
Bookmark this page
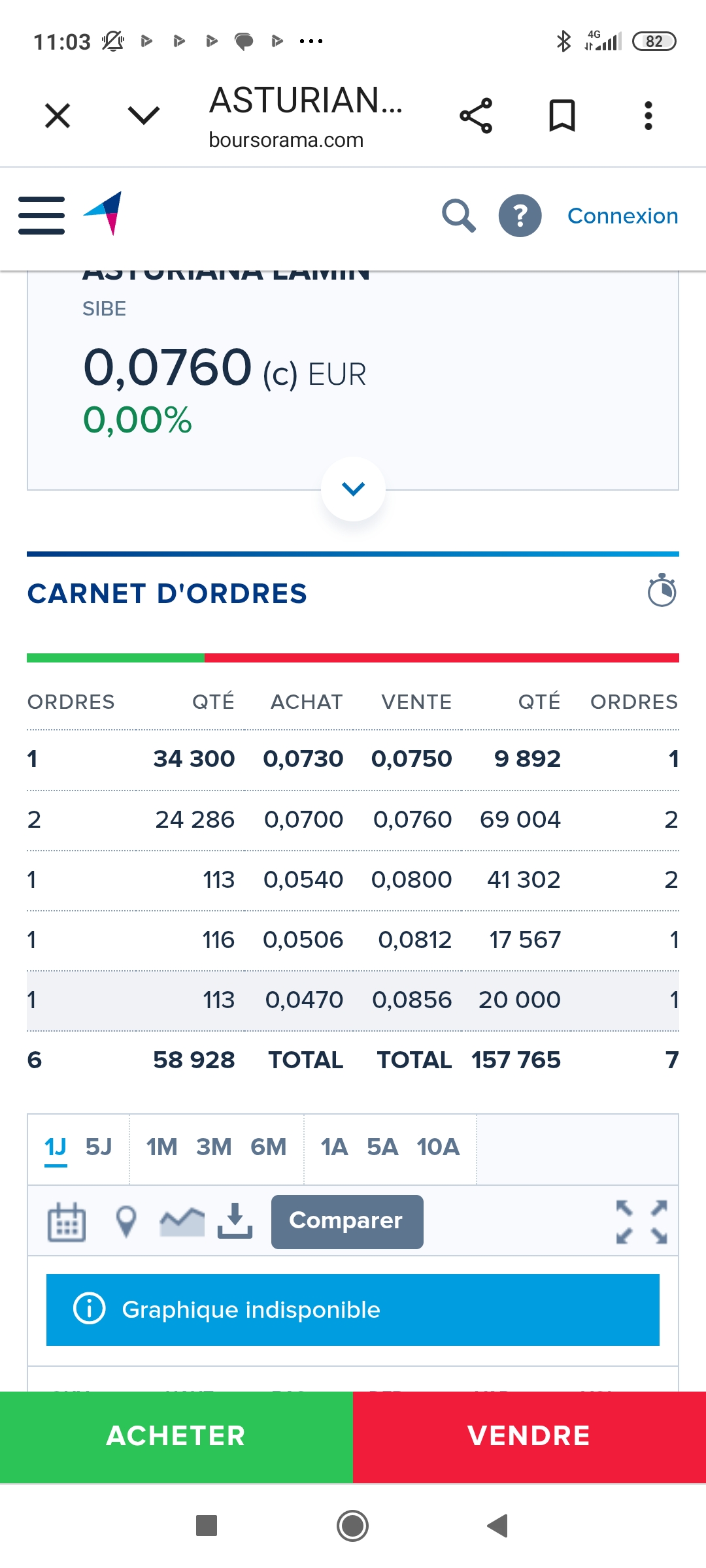click(562, 116)
